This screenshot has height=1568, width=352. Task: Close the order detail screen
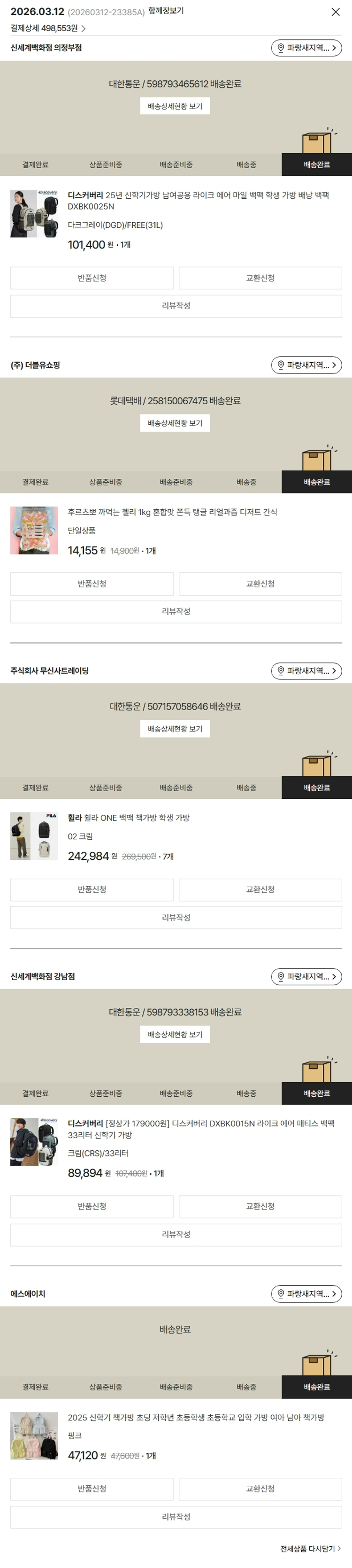(x=335, y=12)
